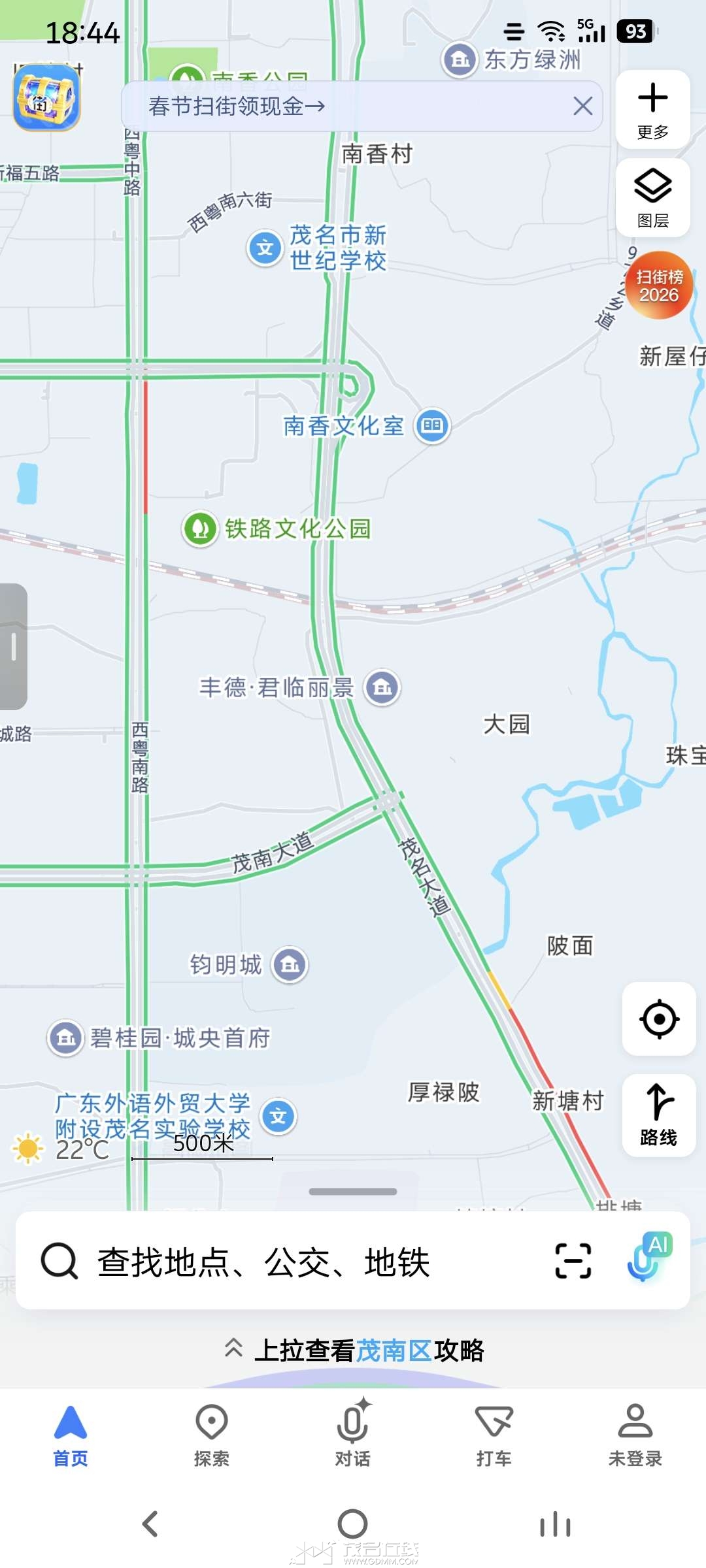Expand the 茂南区攻略 panel

353,1350
